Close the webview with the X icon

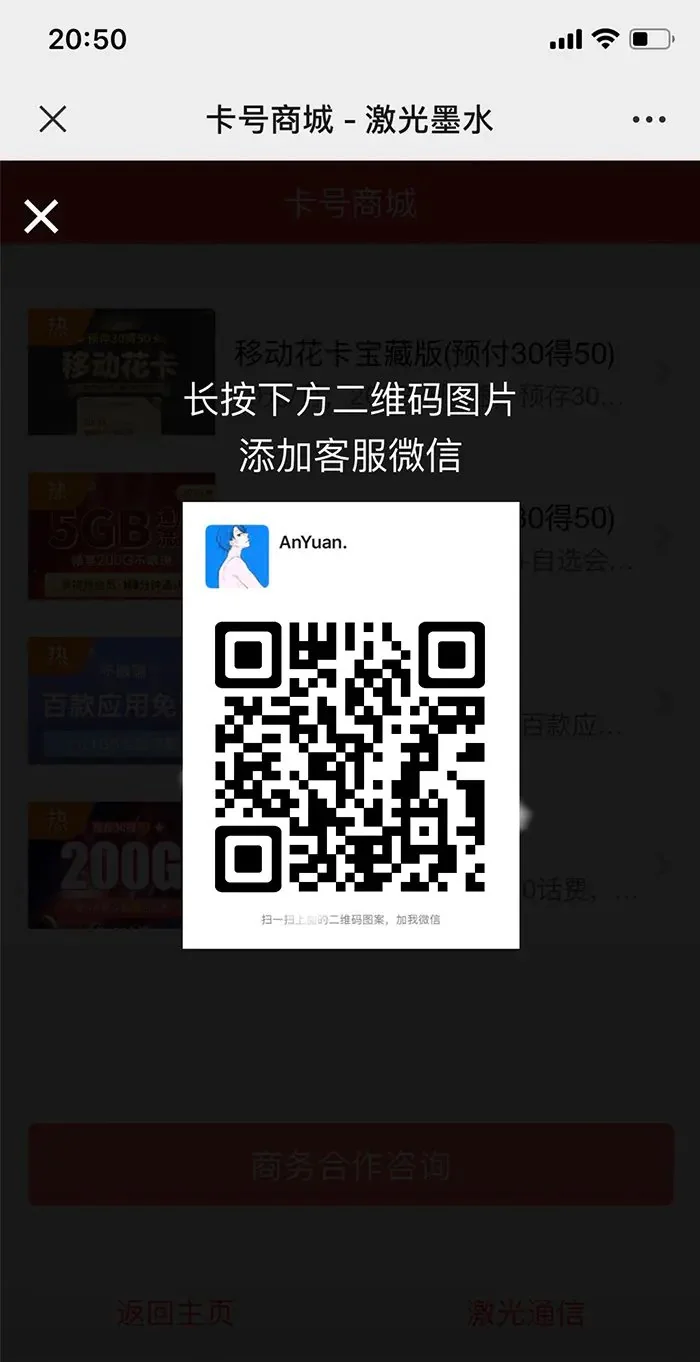53,120
